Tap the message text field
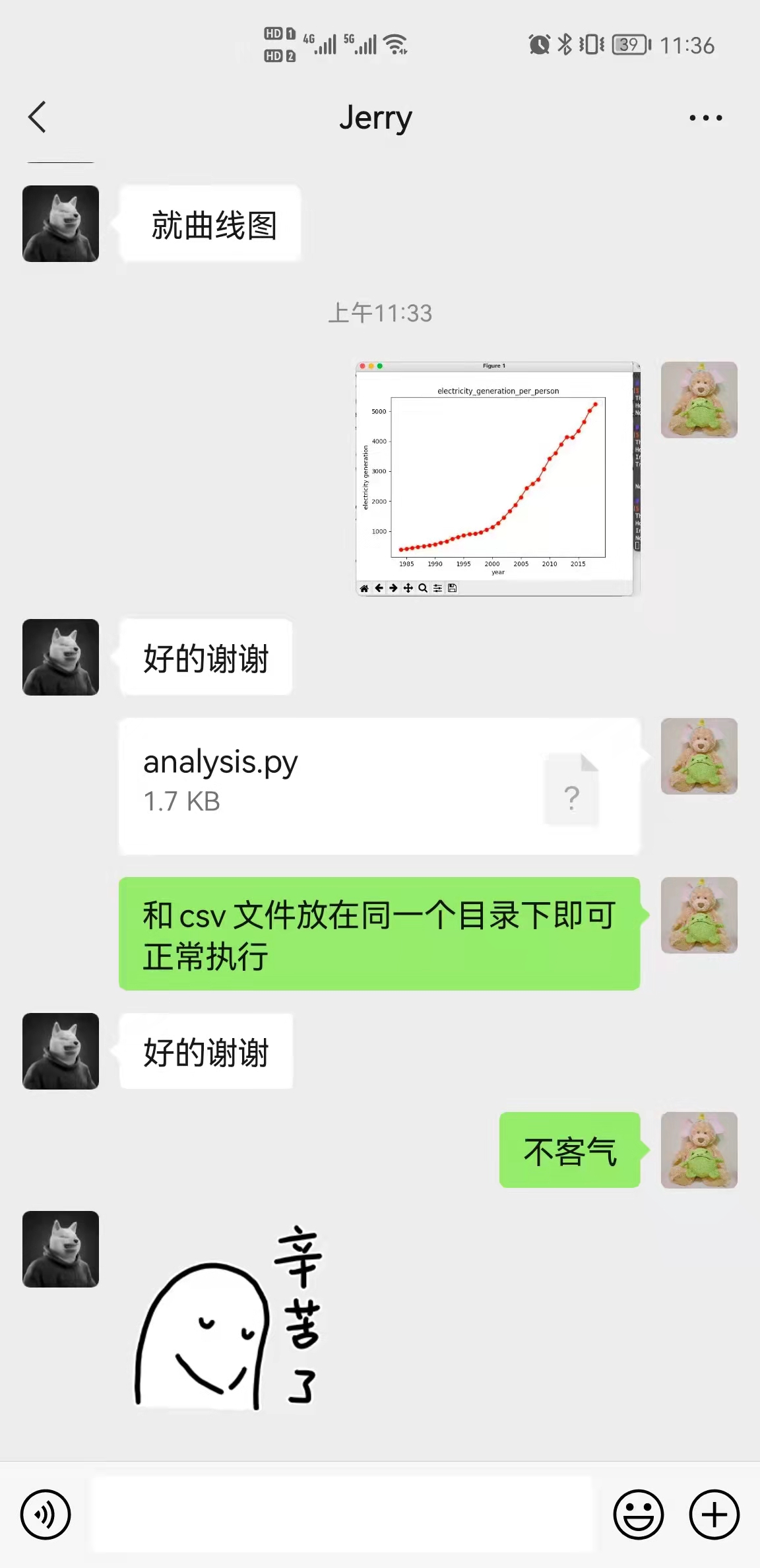760x1568 pixels. [x=341, y=1514]
